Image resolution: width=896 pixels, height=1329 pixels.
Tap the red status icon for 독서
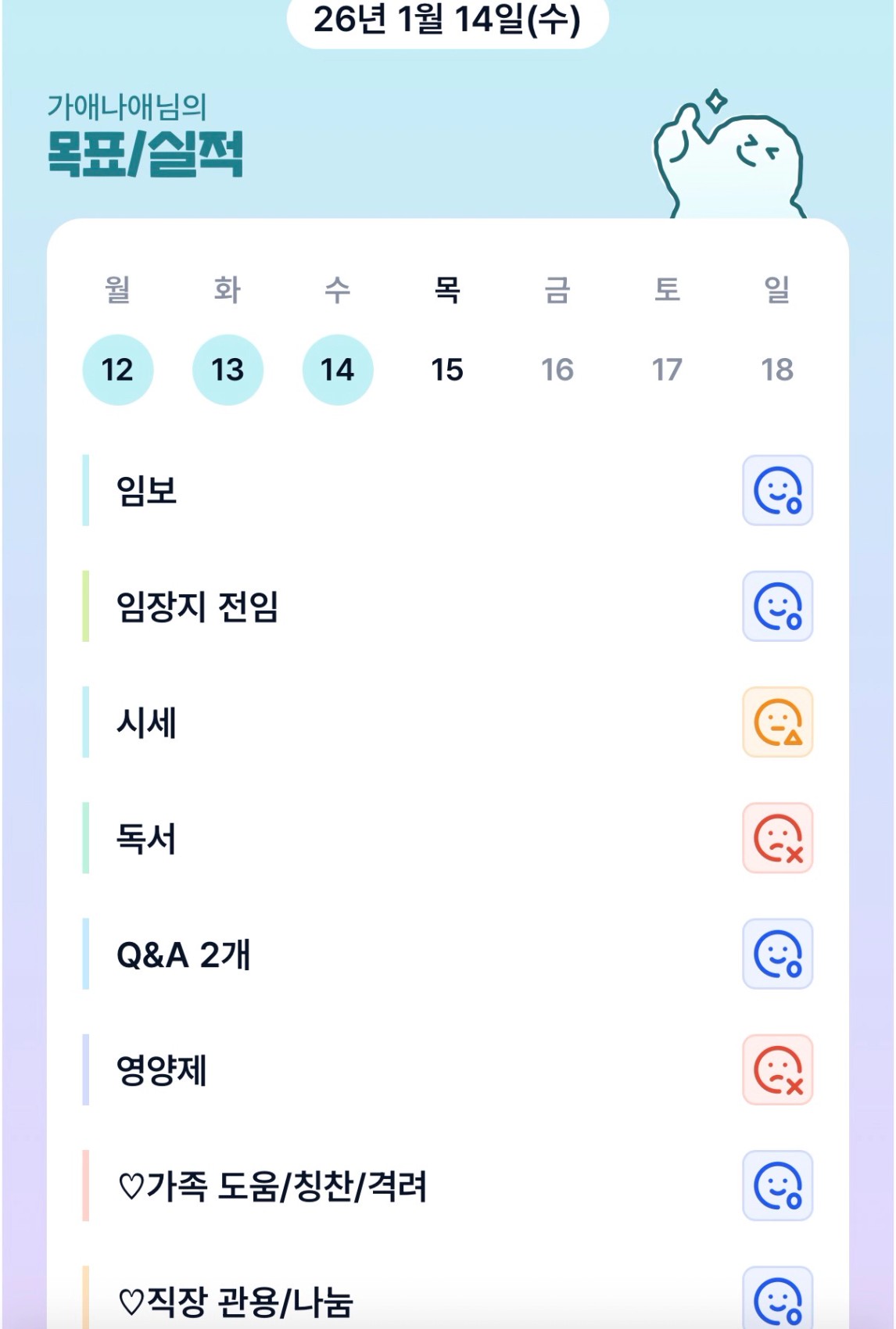pos(777,837)
